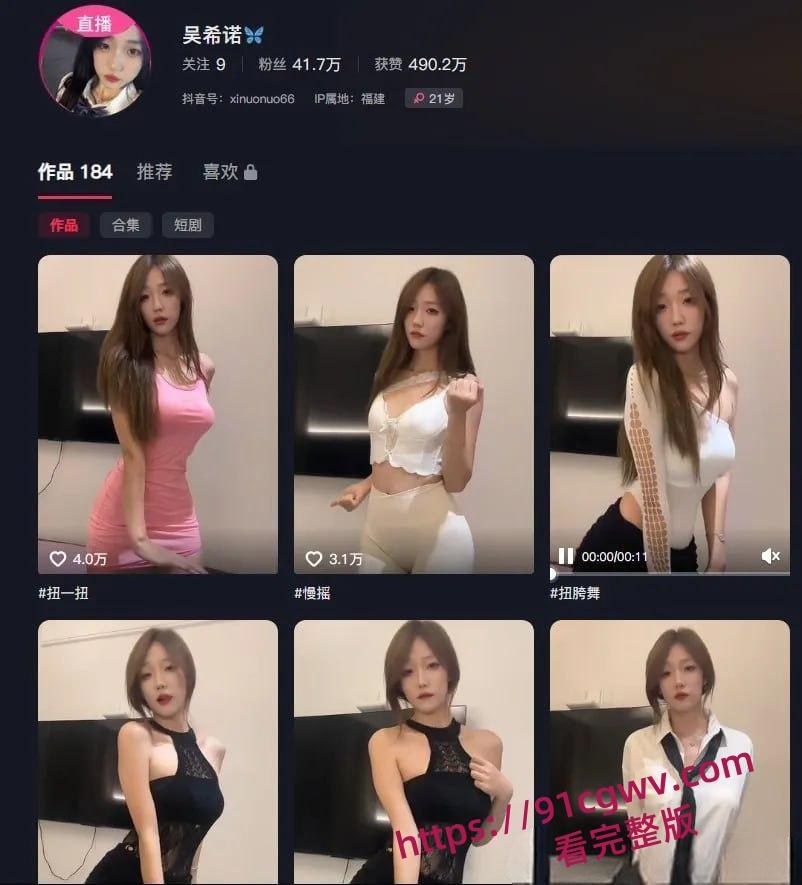Click the butterfly emoji after 吴希诺
The width and height of the screenshot is (802, 885).
[x=255, y=34]
